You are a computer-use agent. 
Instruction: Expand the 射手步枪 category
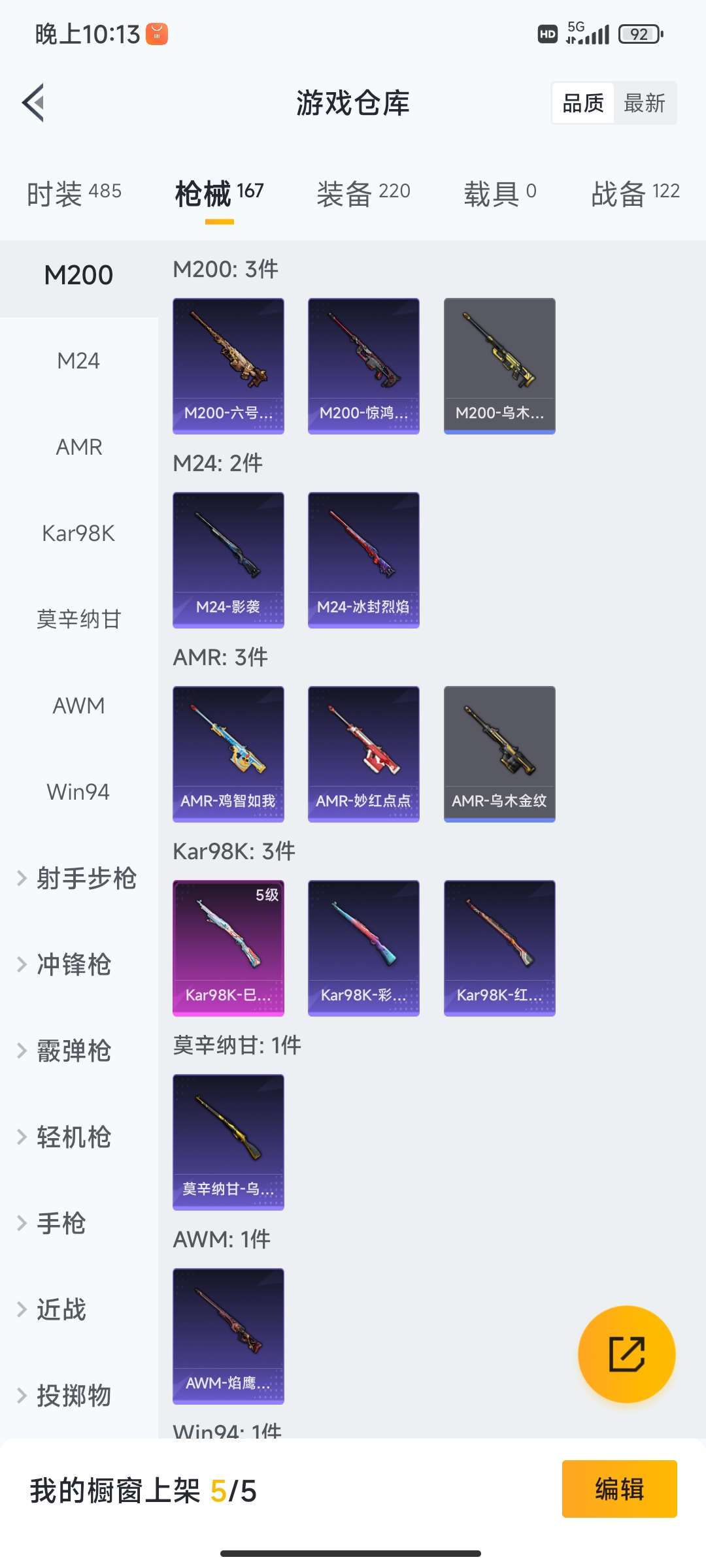click(x=77, y=878)
